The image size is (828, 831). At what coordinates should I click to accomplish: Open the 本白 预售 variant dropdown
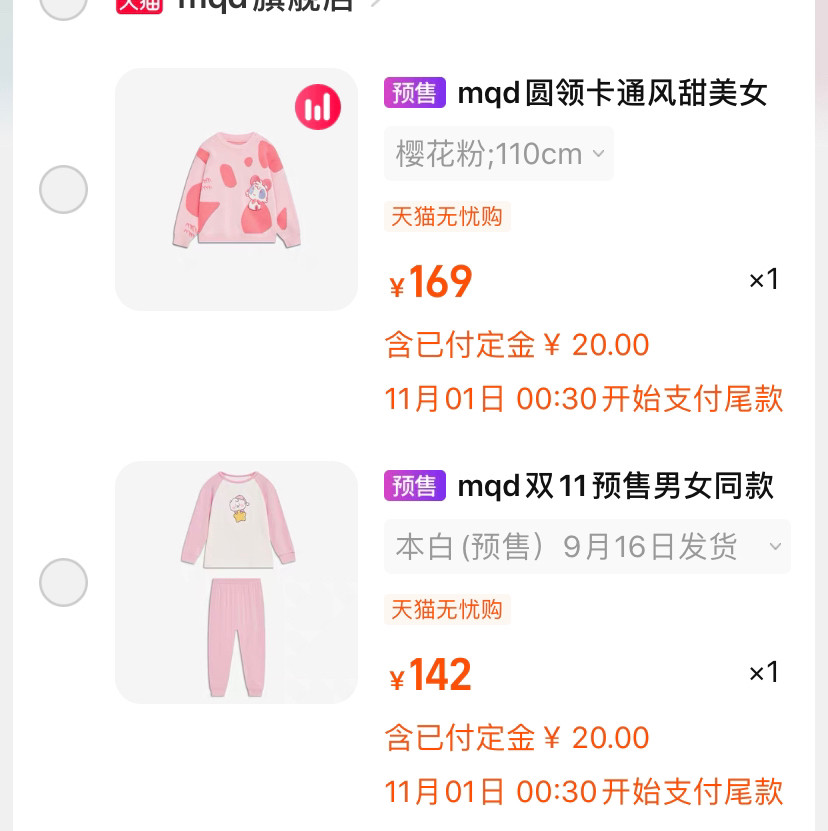tap(587, 546)
